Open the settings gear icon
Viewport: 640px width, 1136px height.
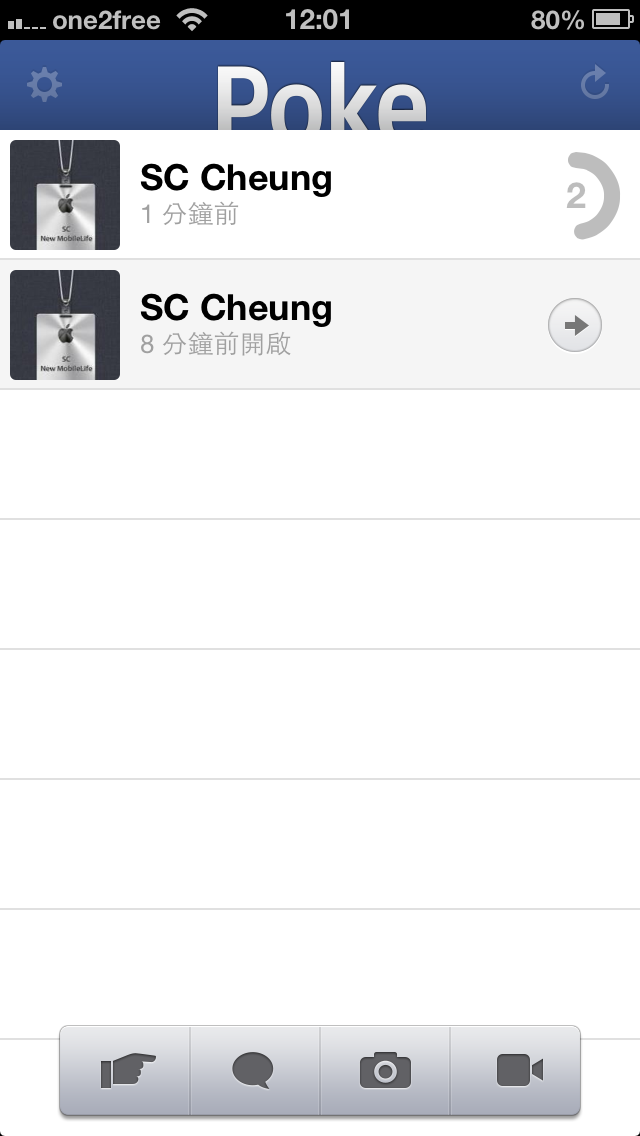[44, 85]
